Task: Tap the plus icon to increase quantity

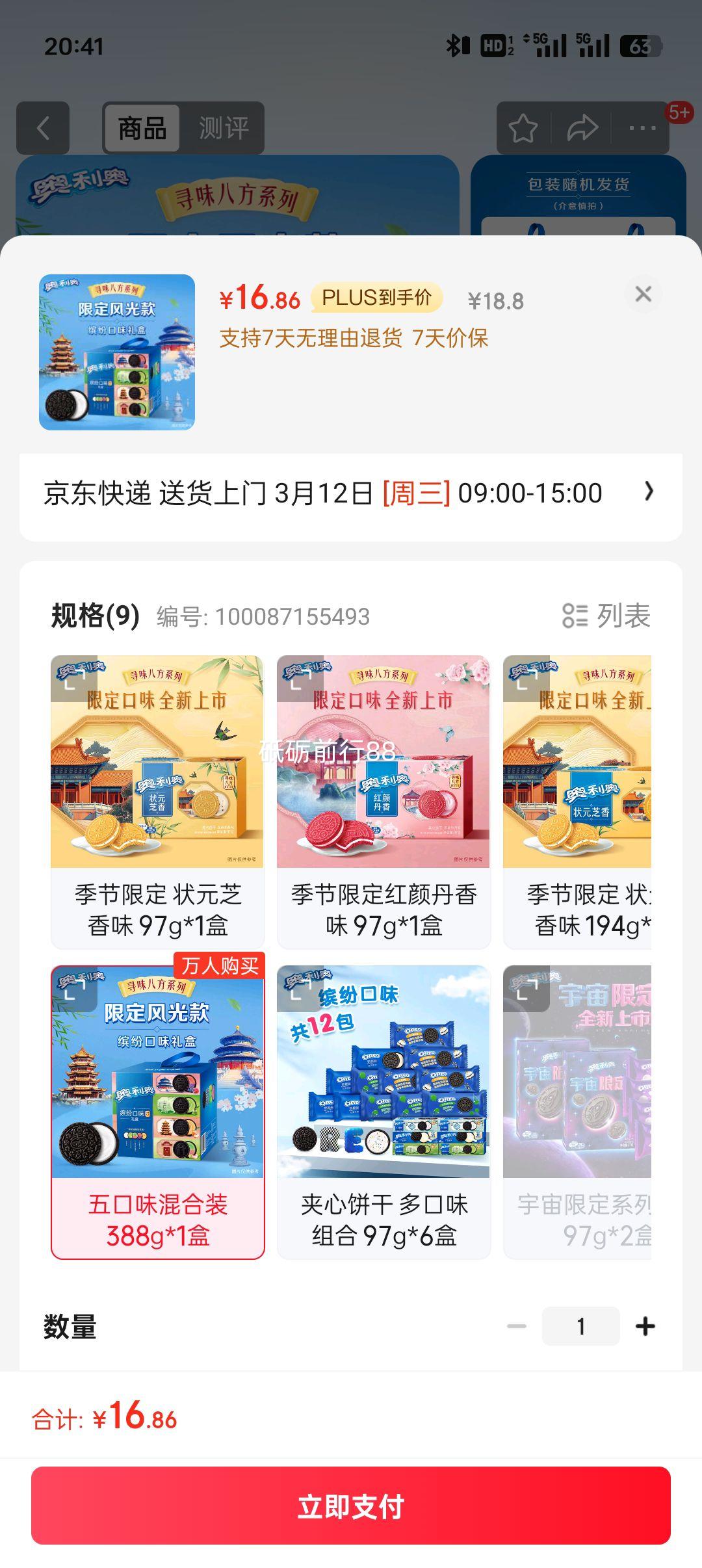Action: point(643,1325)
